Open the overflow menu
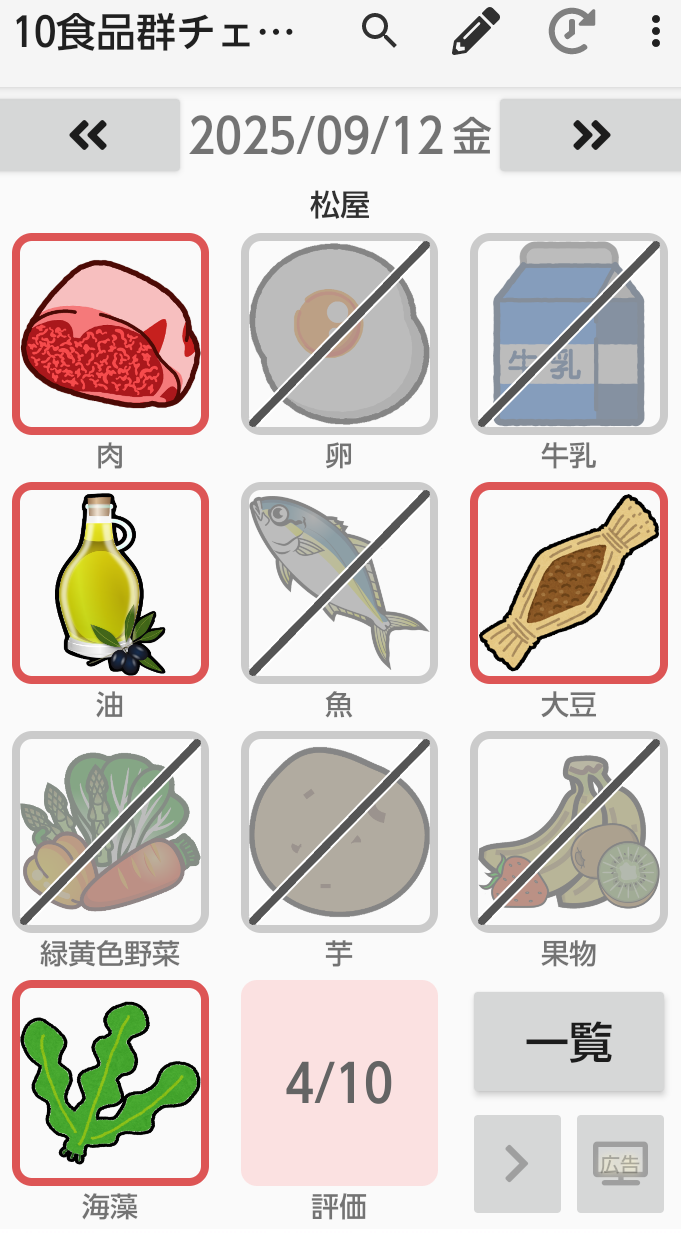This screenshot has width=681, height=1233. [655, 33]
